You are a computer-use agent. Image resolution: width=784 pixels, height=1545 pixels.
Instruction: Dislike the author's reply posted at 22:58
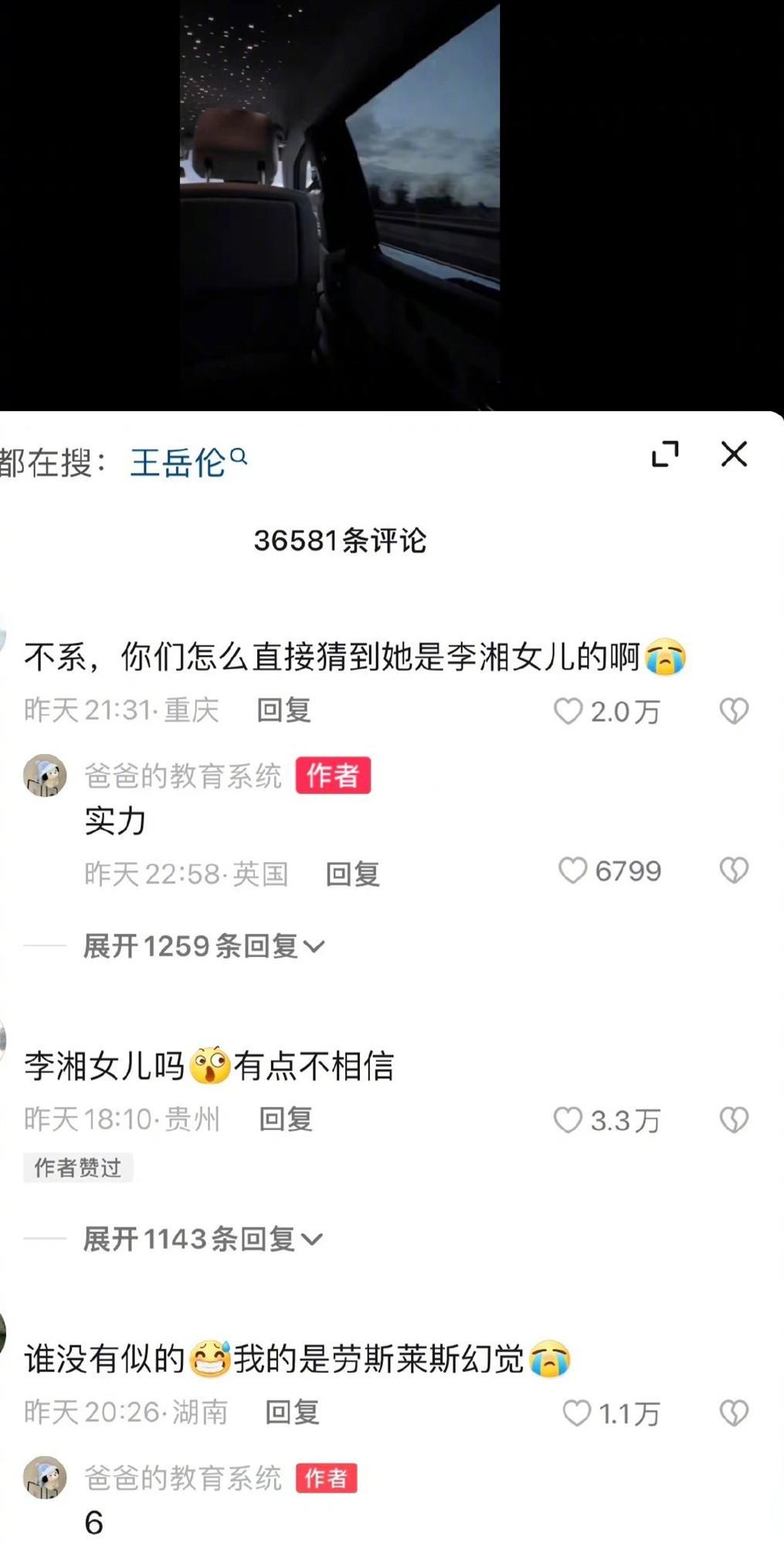point(734,871)
